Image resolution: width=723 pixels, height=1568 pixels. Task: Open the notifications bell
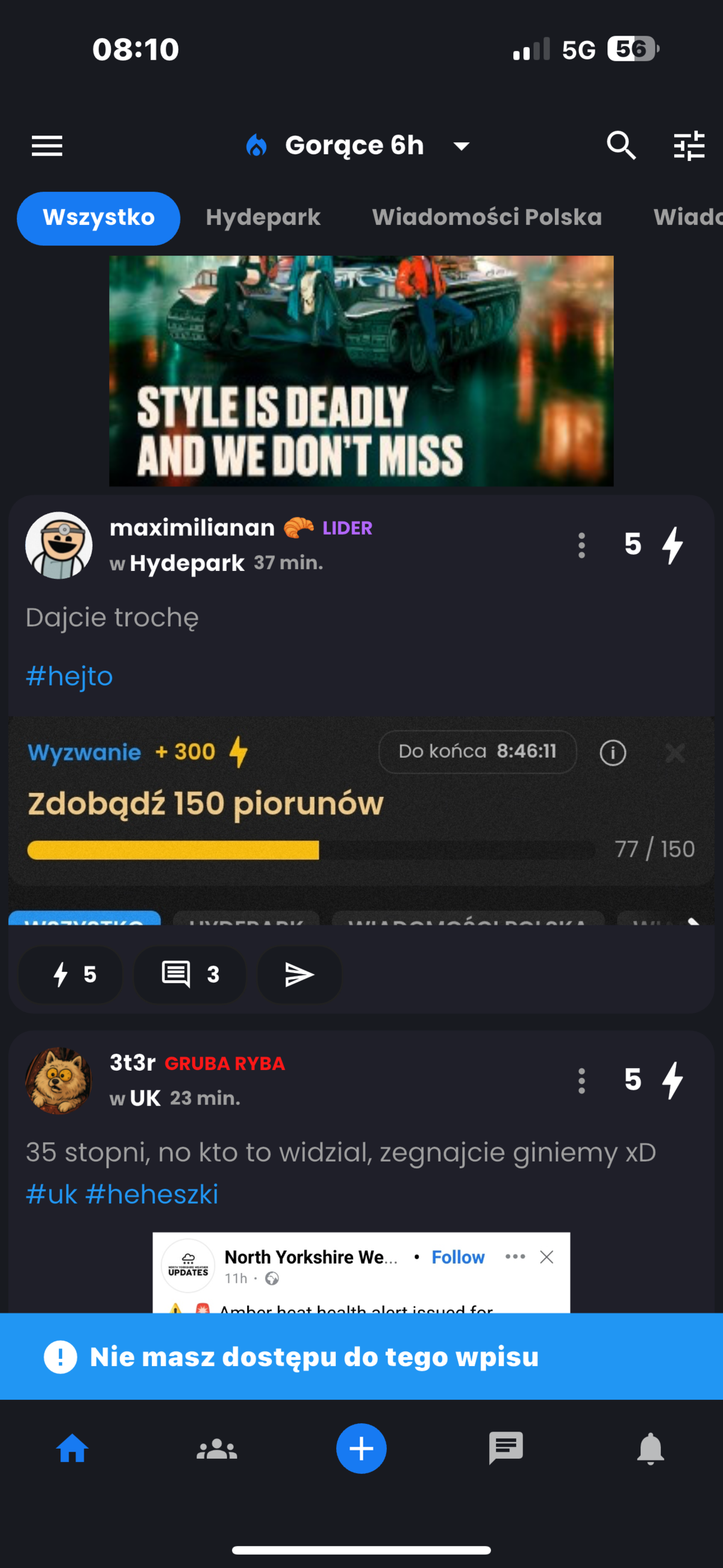[x=650, y=1449]
